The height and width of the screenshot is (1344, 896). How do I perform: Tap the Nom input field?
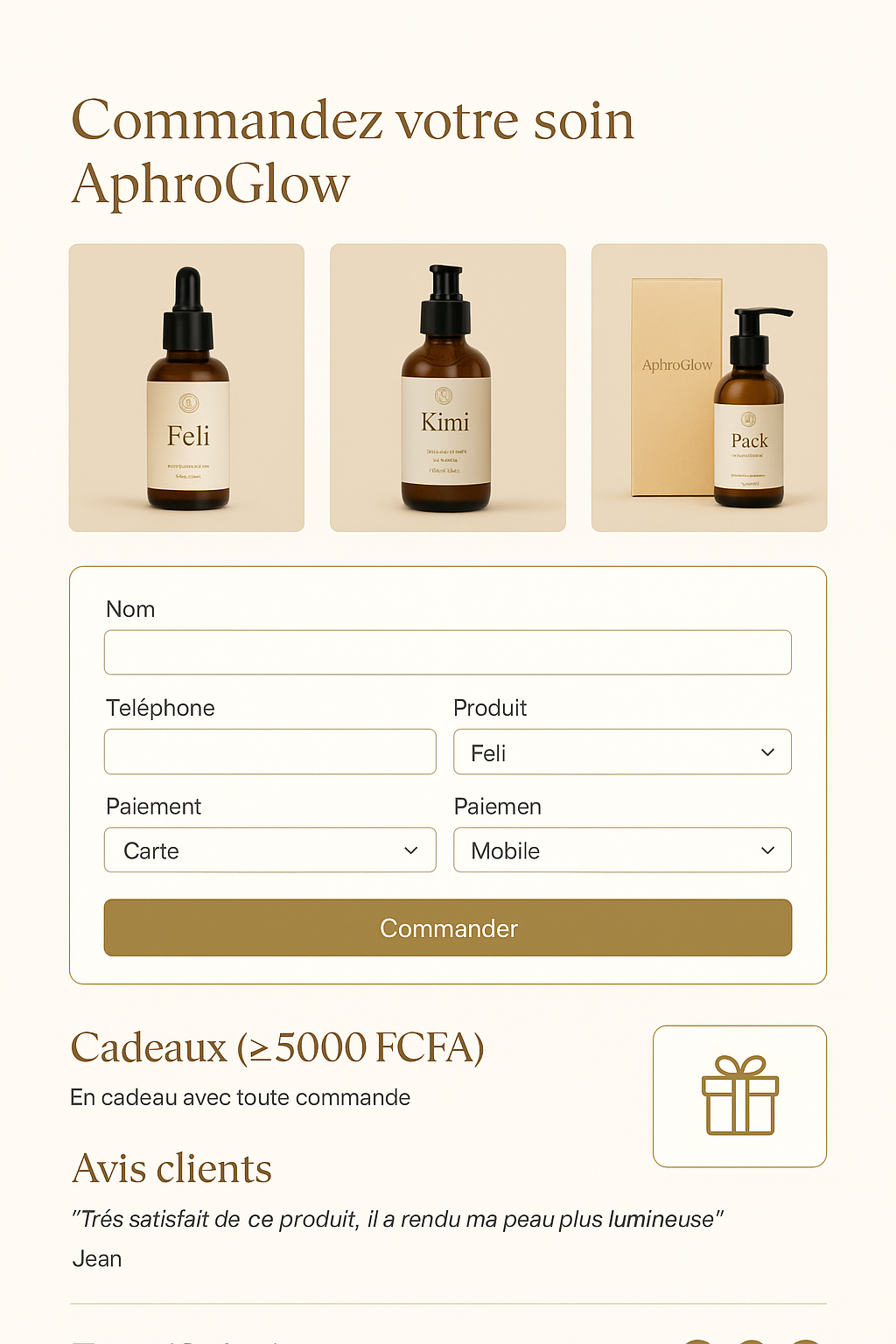pos(447,652)
